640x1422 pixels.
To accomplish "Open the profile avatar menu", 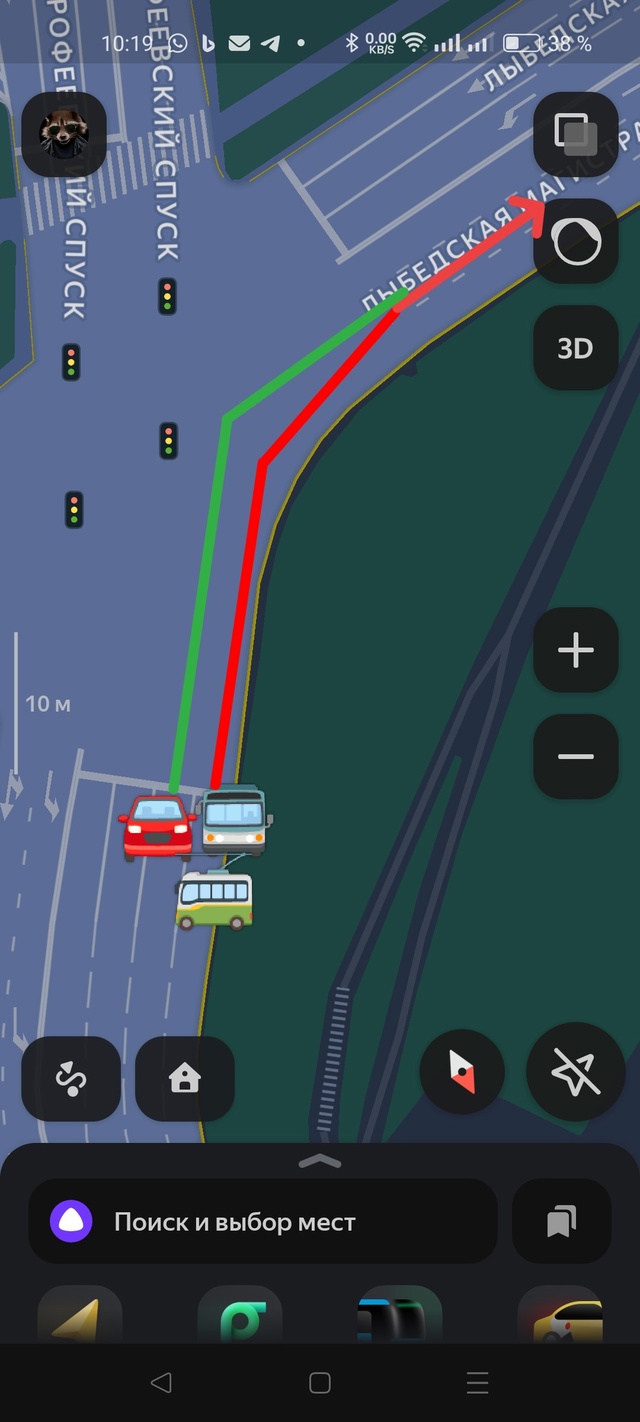I will point(64,135).
